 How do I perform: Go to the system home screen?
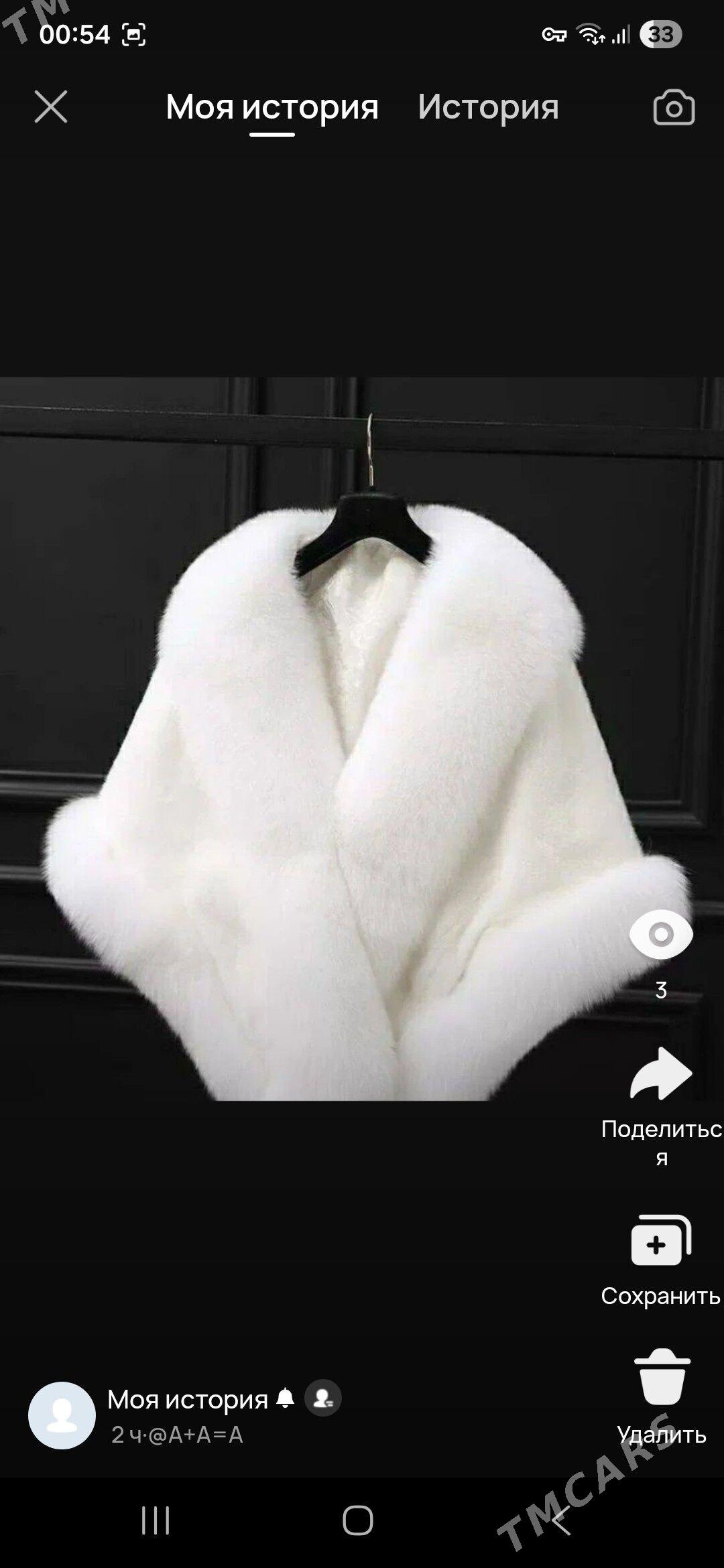coord(358,1520)
